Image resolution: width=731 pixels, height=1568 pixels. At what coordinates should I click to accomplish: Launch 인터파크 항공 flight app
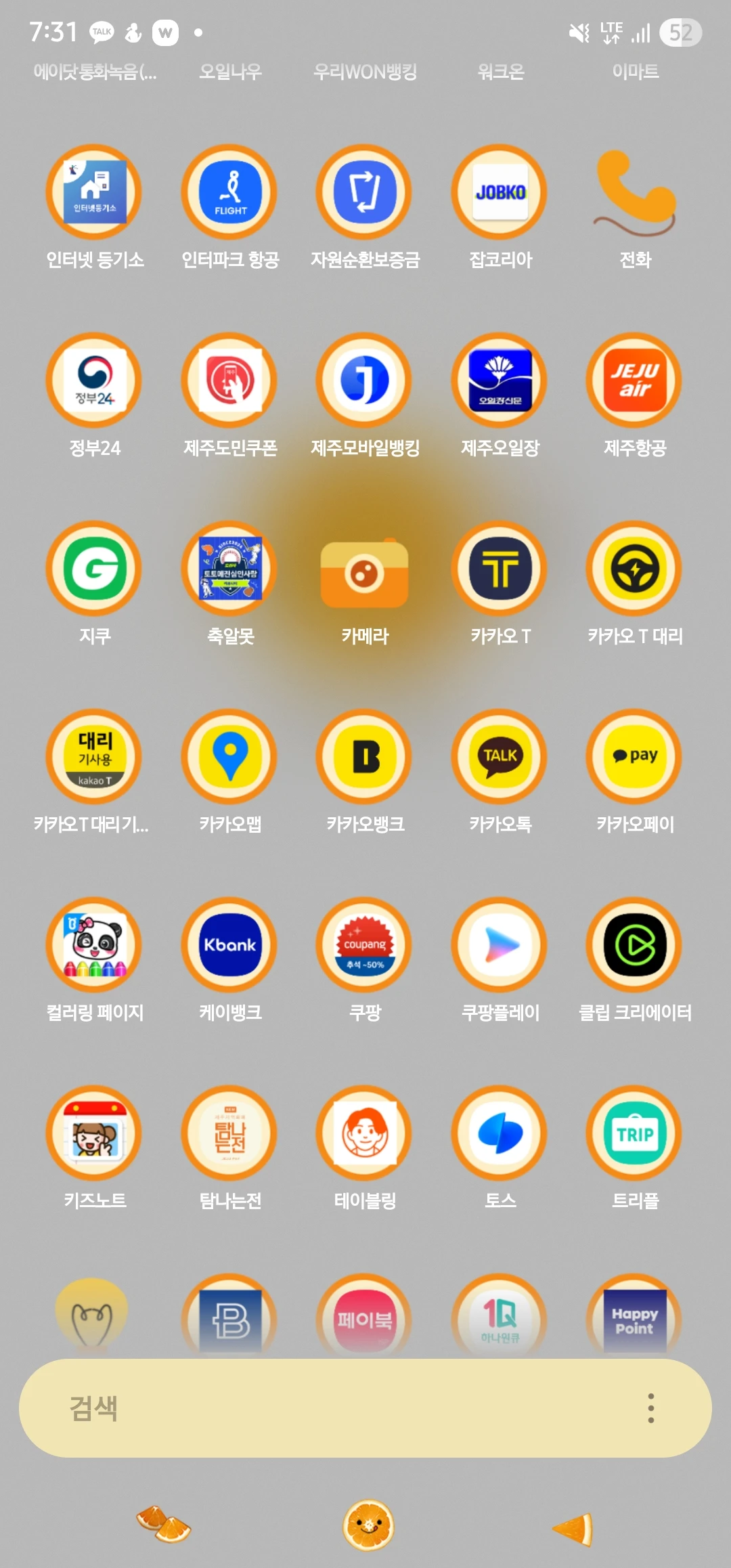(x=230, y=192)
